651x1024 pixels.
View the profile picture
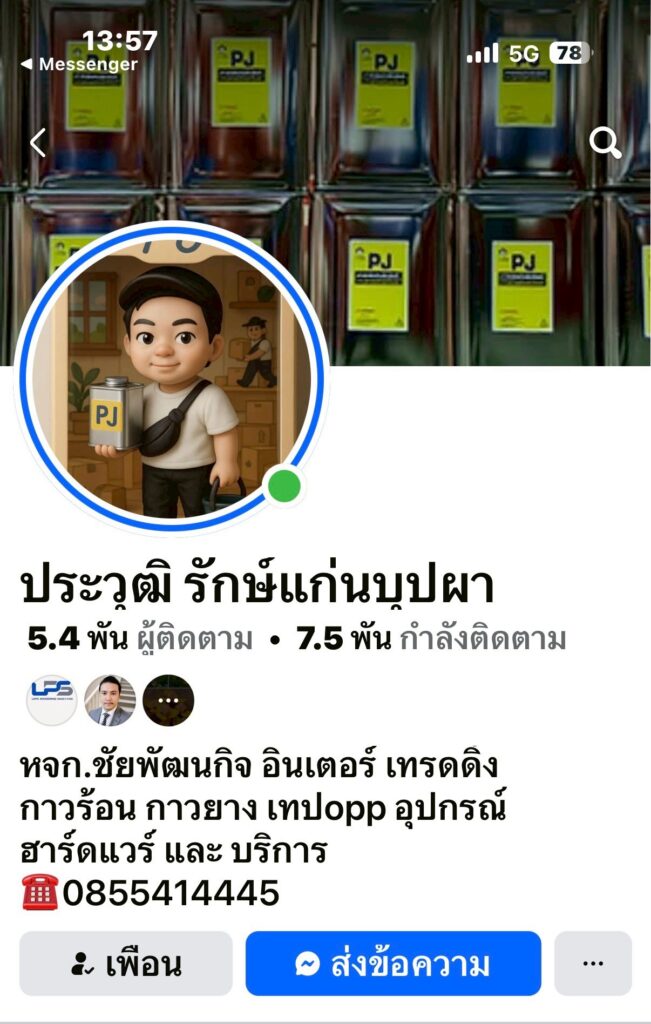click(172, 377)
